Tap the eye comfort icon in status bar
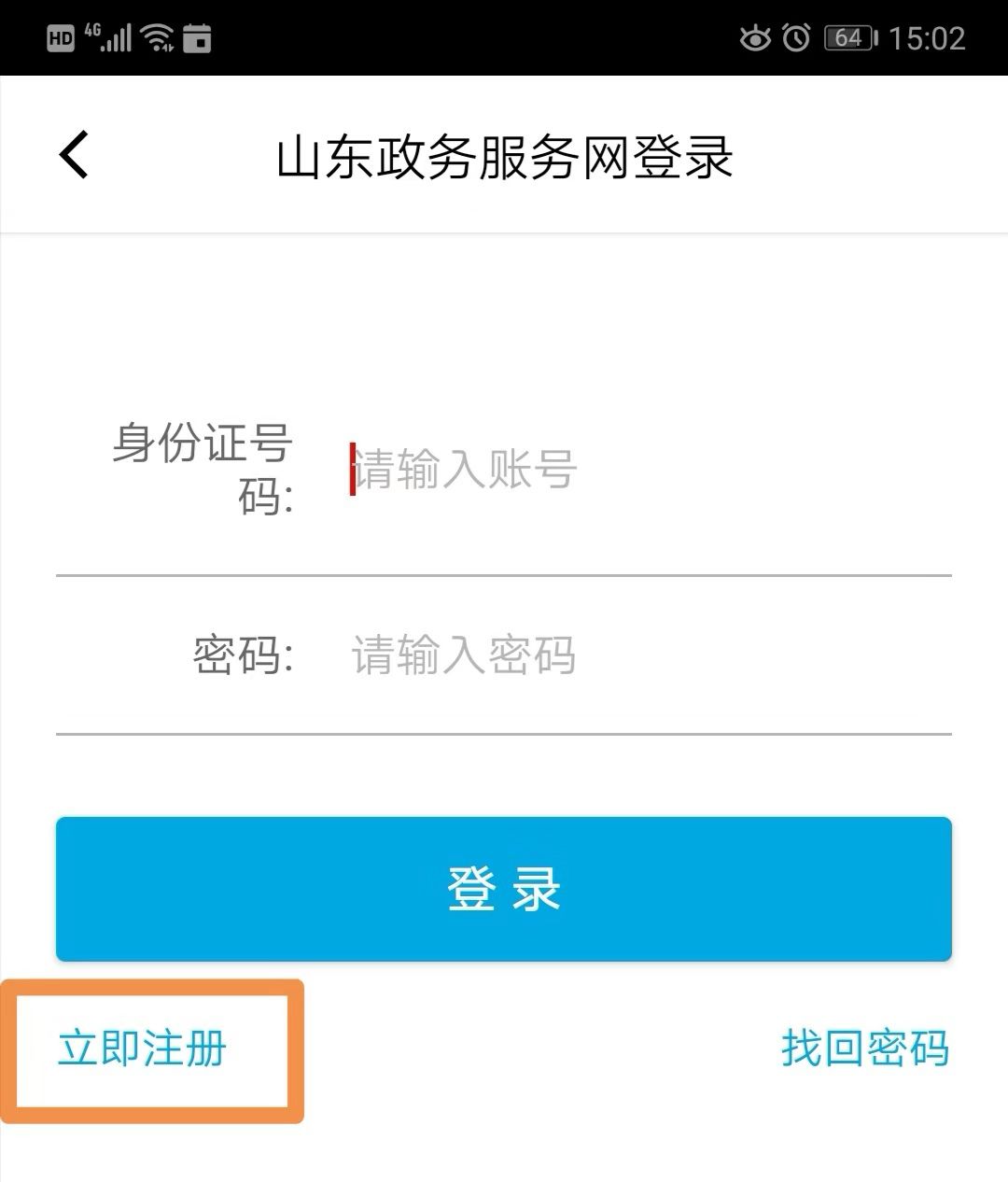 point(756,38)
